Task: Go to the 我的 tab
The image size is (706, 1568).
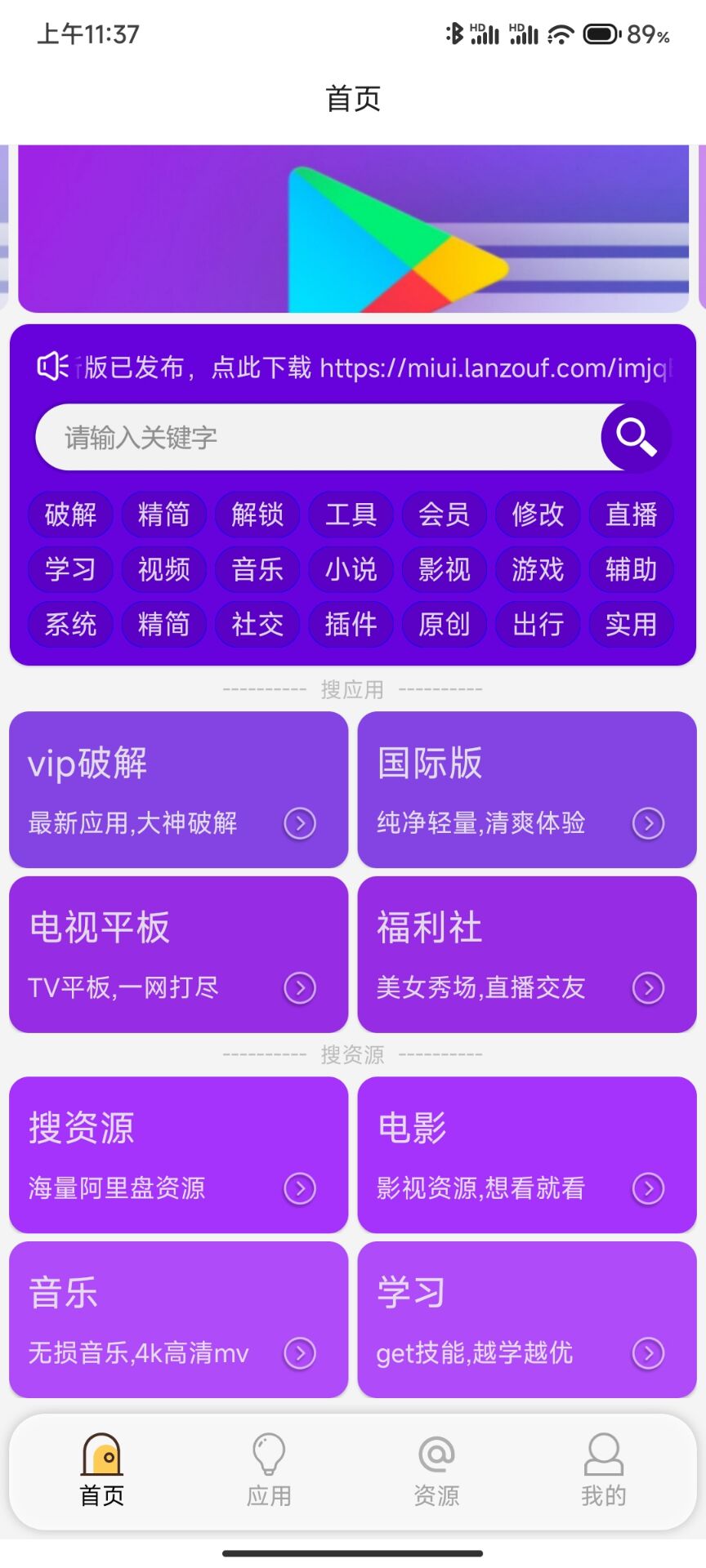Action: [604, 1471]
